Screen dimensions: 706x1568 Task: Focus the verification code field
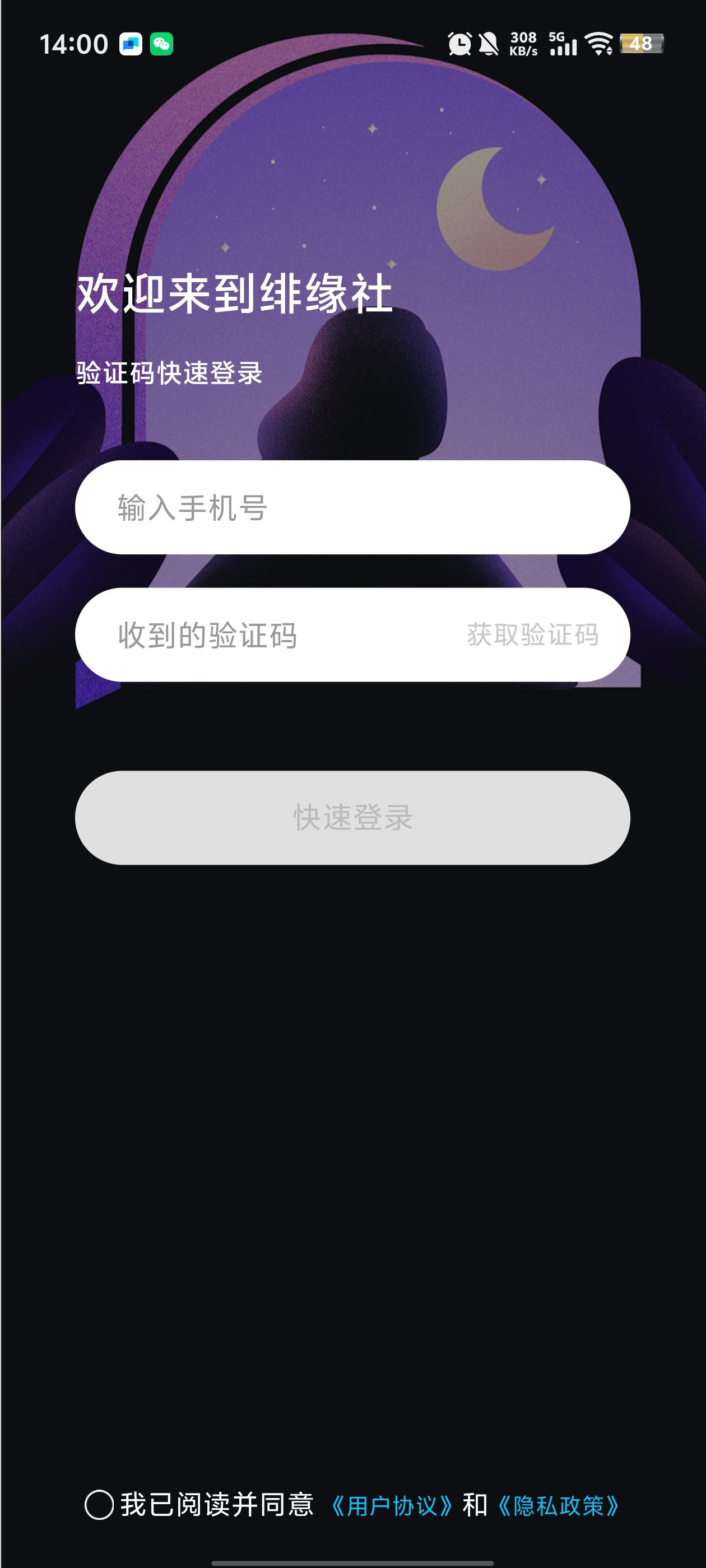(x=256, y=635)
